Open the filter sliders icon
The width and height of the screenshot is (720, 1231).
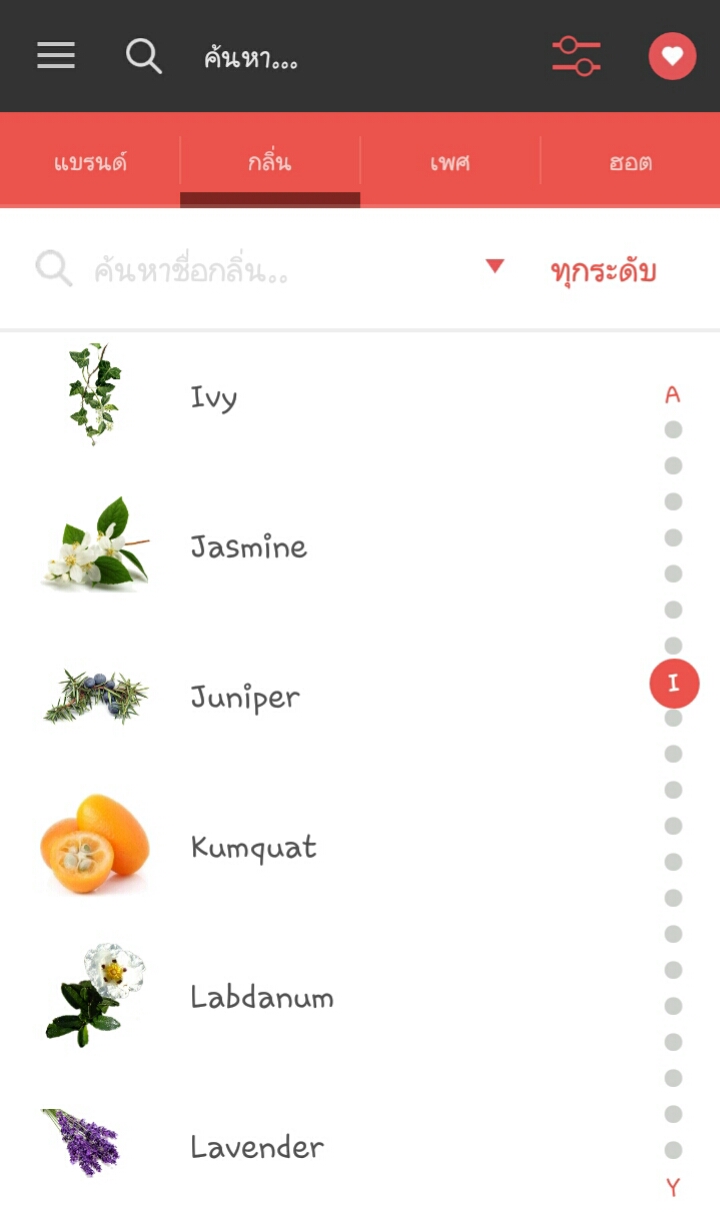coord(576,56)
